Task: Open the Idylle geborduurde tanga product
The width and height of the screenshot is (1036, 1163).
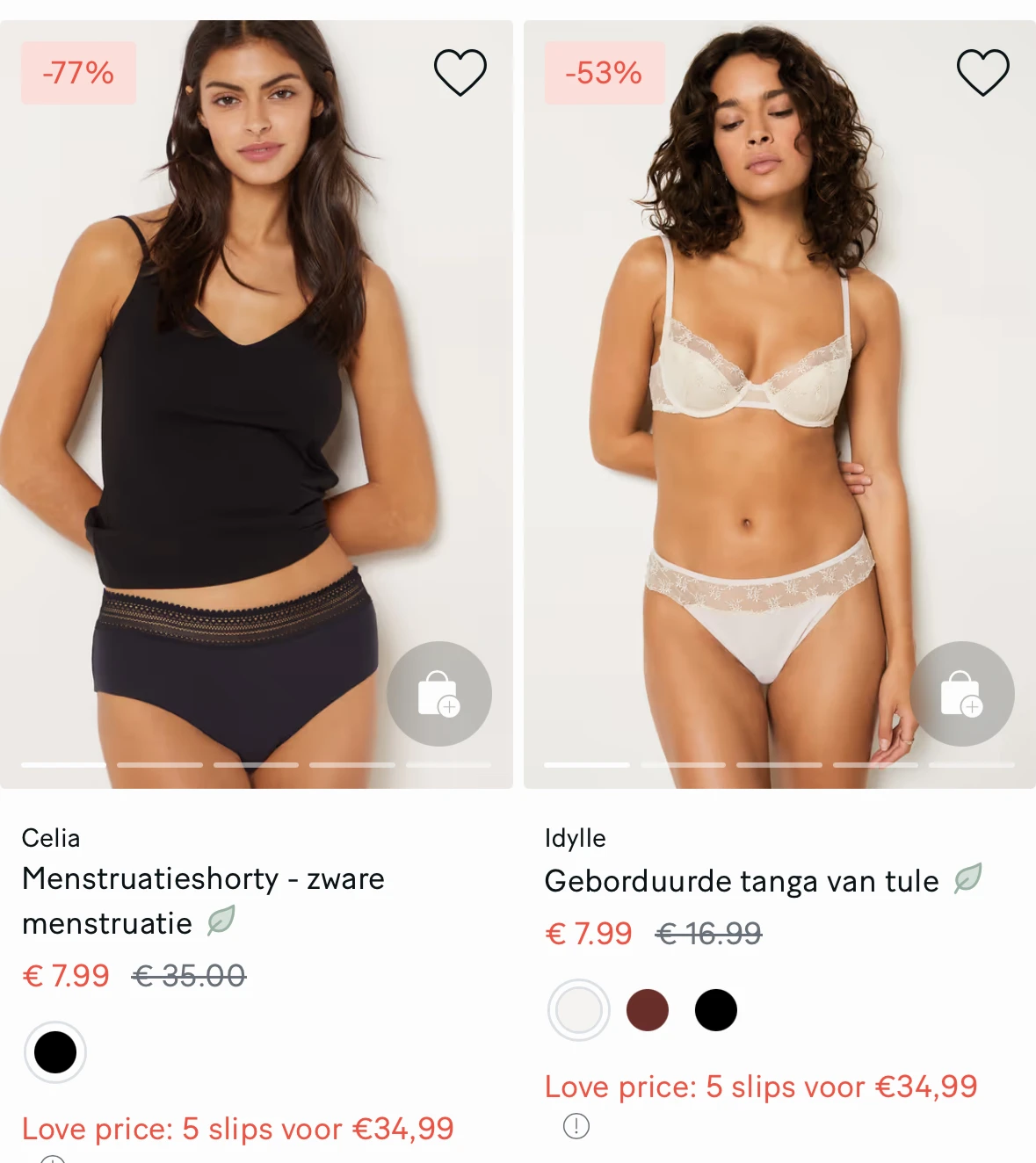Action: point(741,881)
